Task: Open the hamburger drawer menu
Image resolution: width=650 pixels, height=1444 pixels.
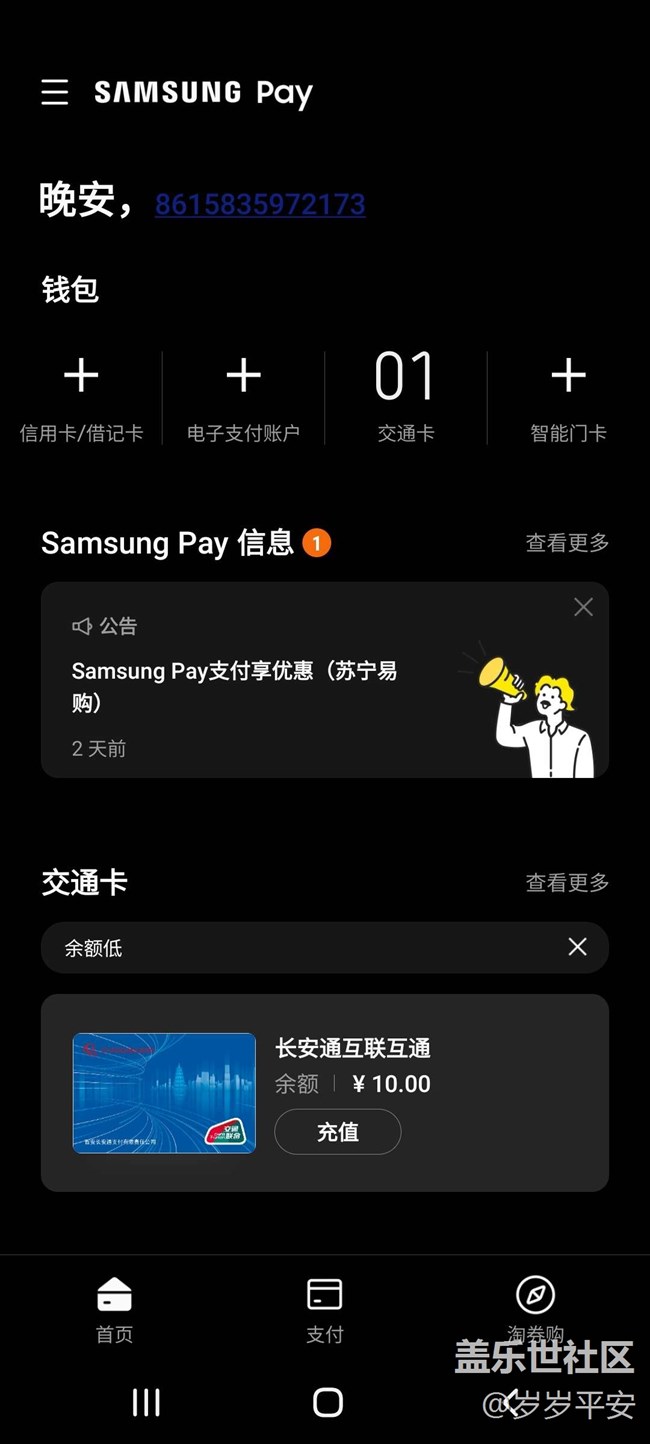Action: (x=55, y=93)
